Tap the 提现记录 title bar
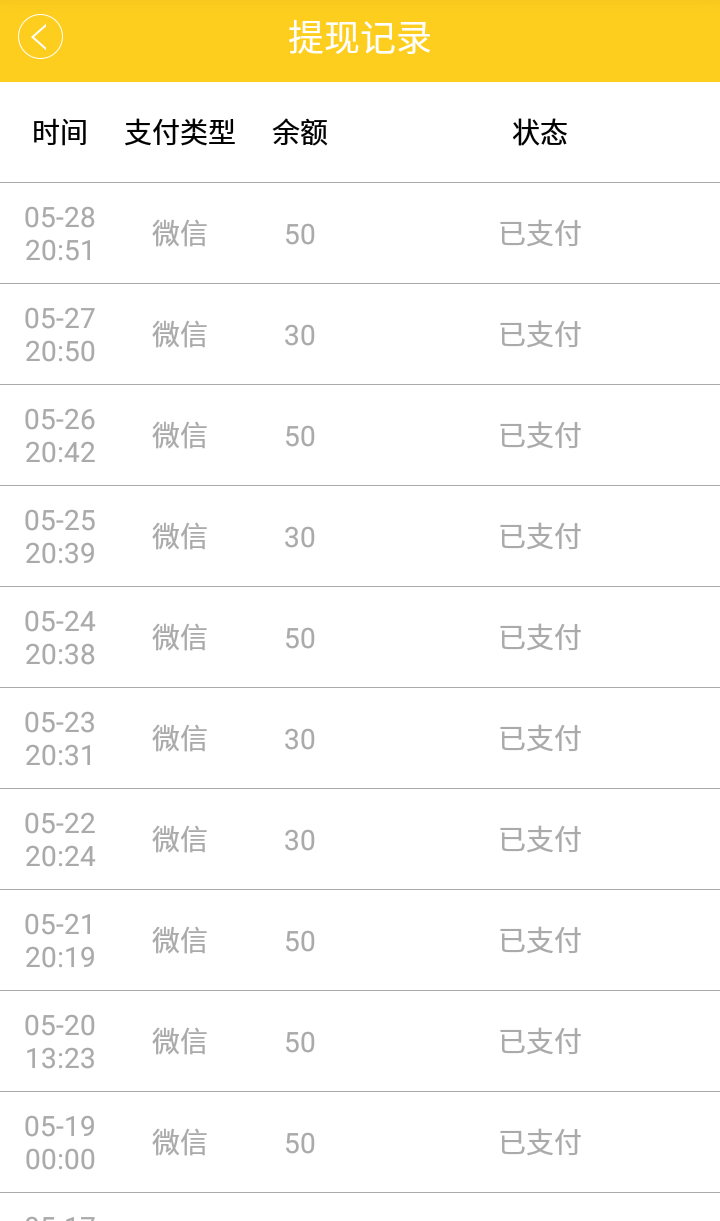720x1221 pixels. (359, 37)
